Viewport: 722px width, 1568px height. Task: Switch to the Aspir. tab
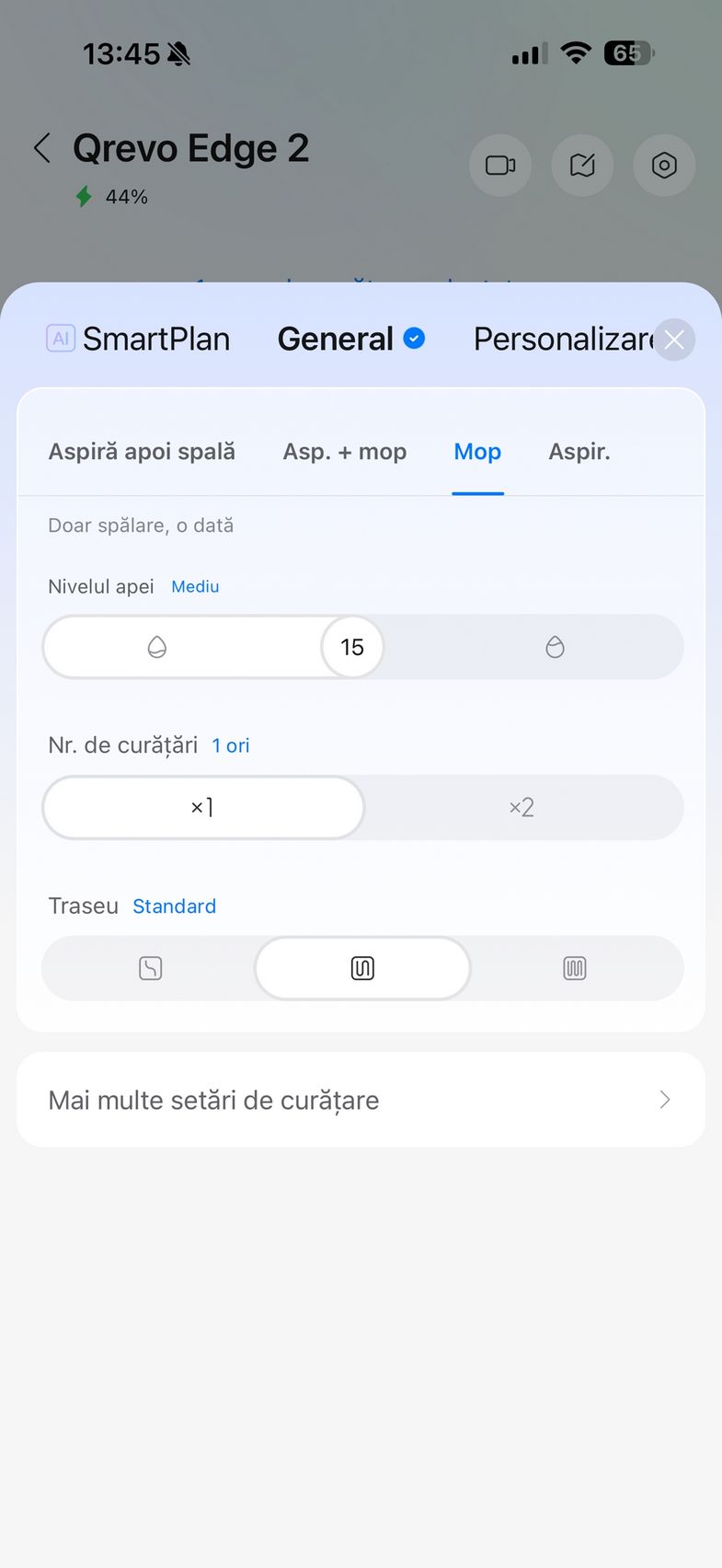tap(579, 452)
